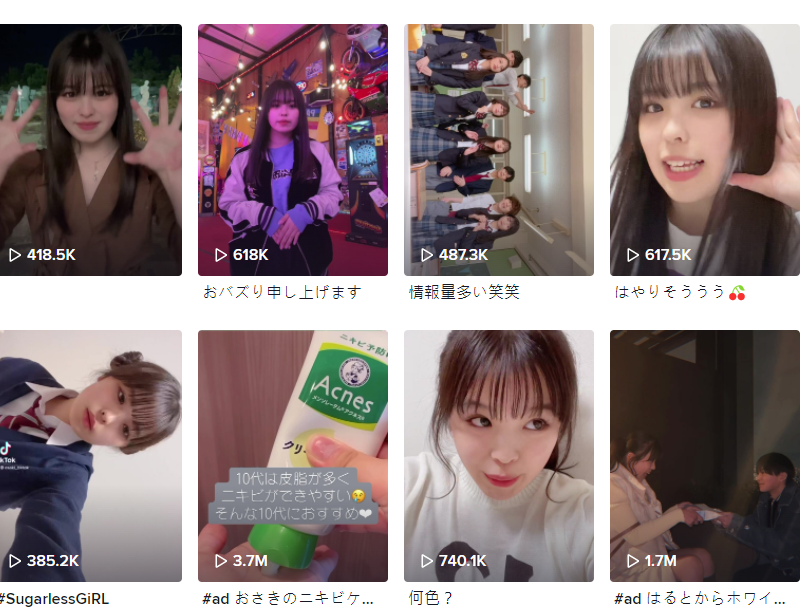
Task: Open the #SugarlessGiRL video
Action: (x=90, y=455)
